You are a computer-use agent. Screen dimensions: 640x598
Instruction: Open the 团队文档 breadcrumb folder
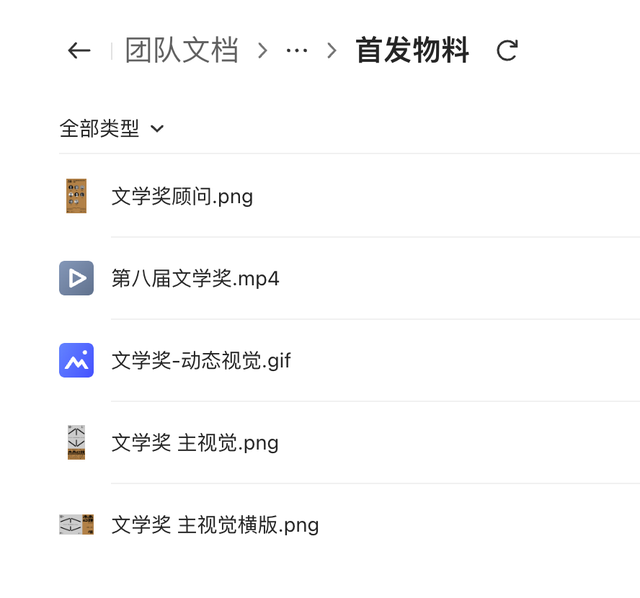pyautogui.click(x=181, y=51)
